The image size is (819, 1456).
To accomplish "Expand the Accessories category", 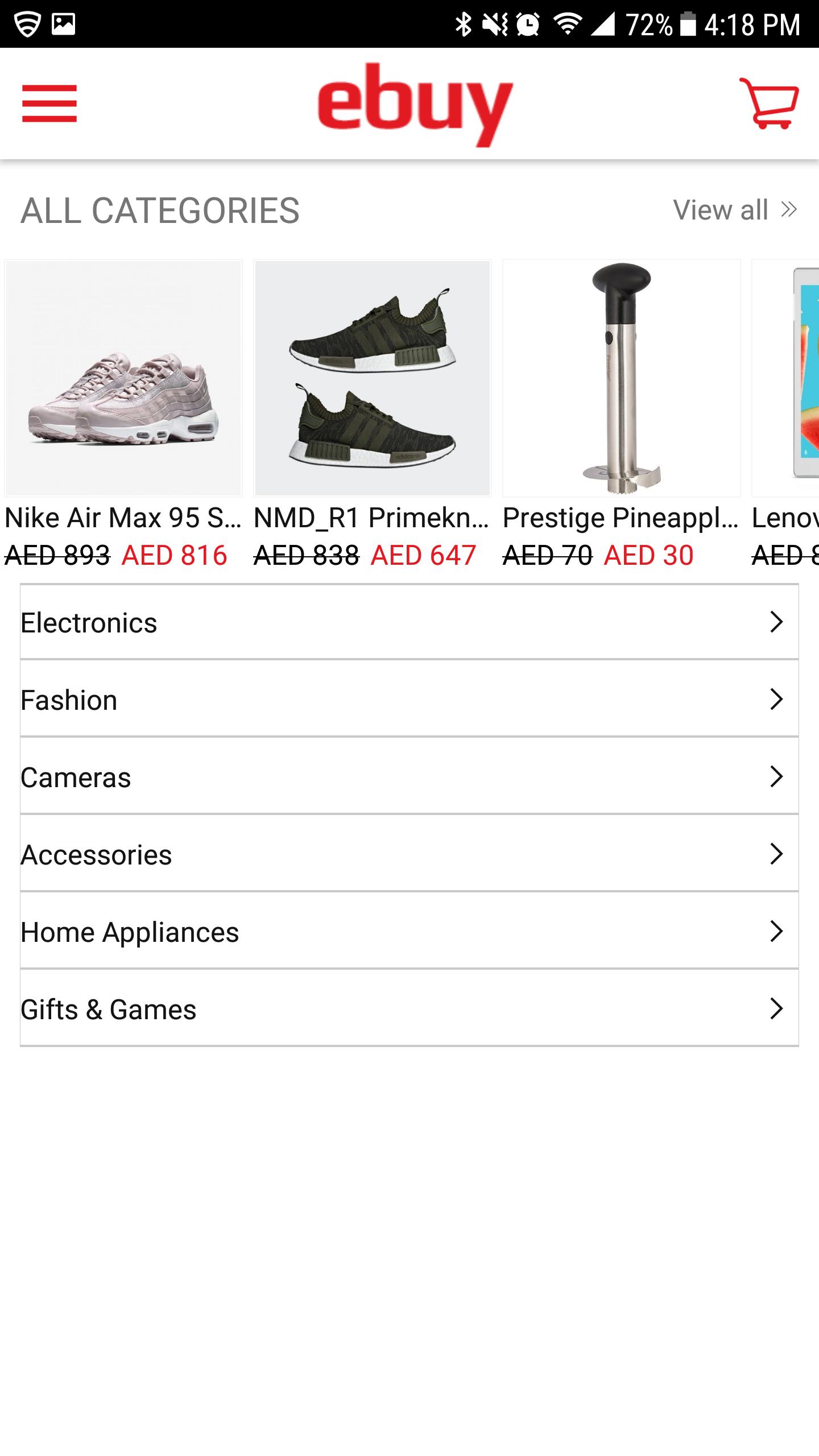I will click(408, 854).
